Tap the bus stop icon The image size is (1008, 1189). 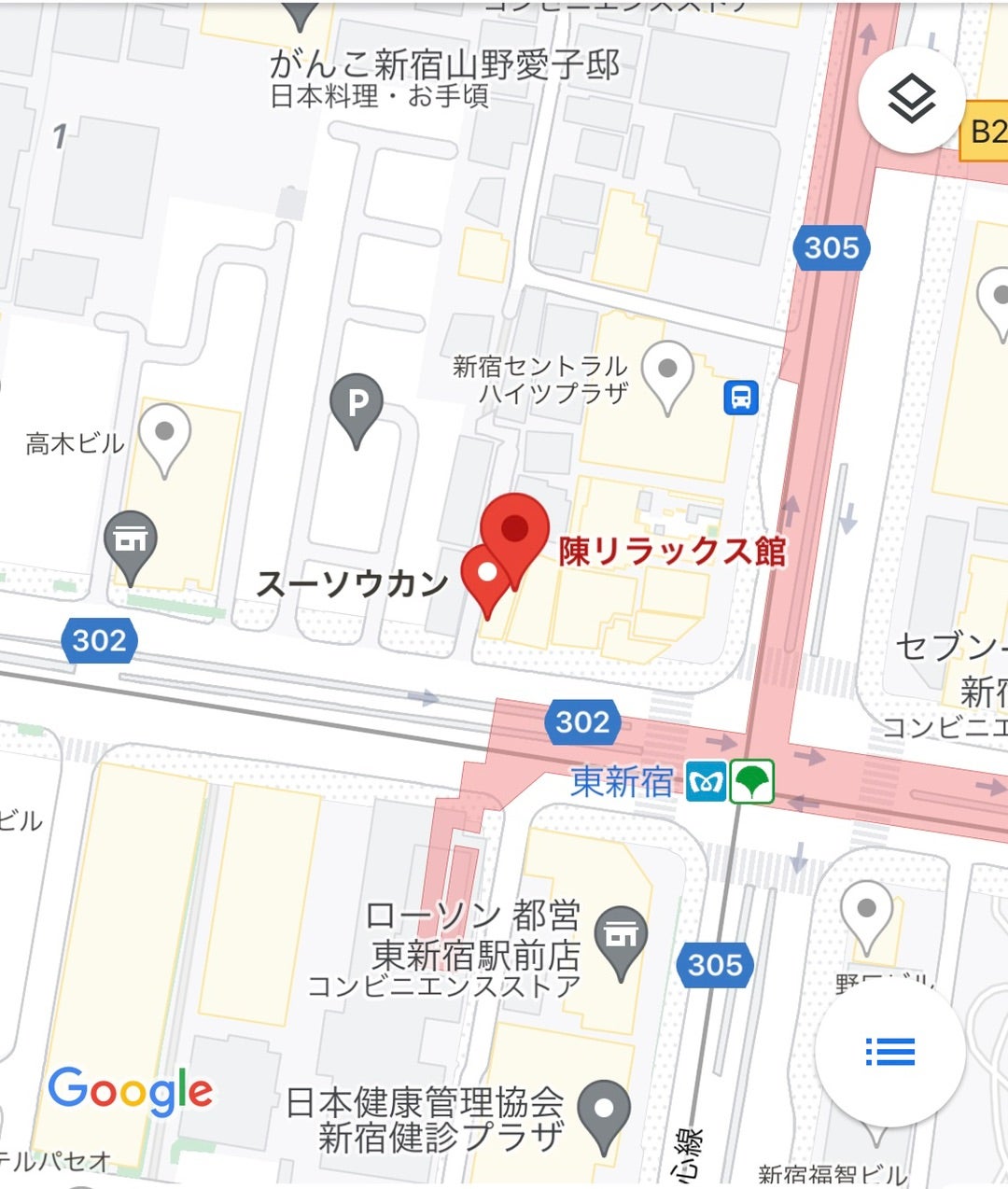tap(741, 398)
